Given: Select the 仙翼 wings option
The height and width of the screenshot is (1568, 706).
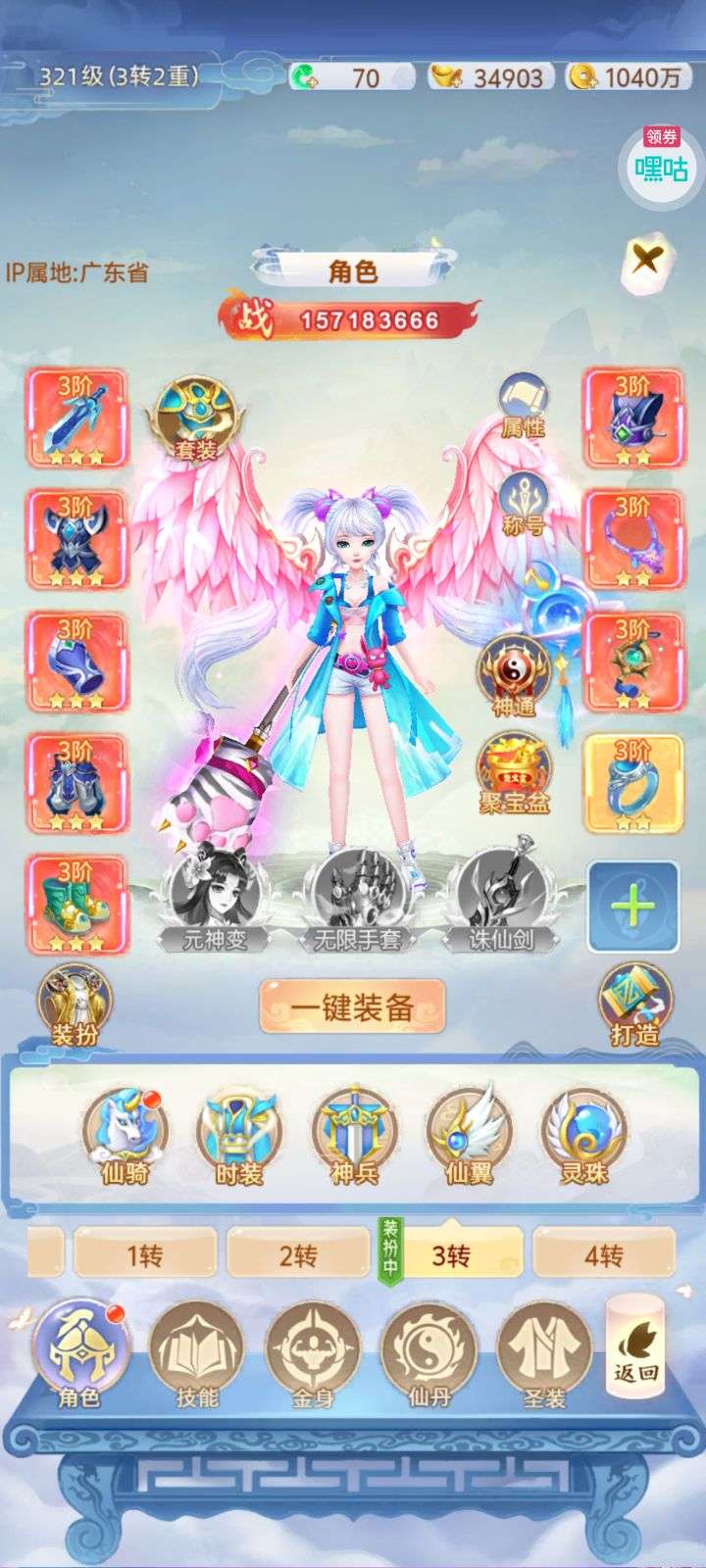Looking at the screenshot, I should [469, 1135].
